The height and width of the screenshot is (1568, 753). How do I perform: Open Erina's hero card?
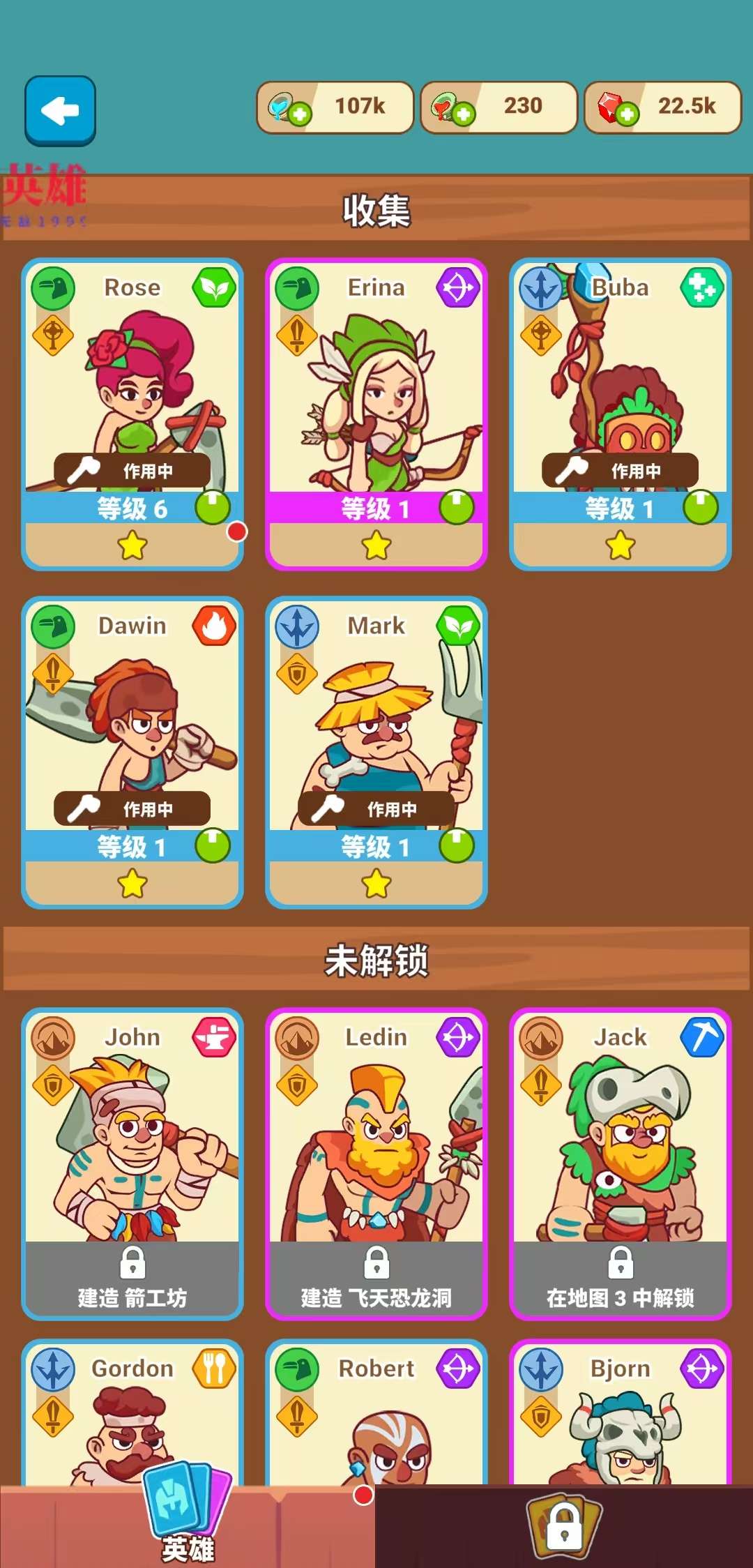[376, 391]
